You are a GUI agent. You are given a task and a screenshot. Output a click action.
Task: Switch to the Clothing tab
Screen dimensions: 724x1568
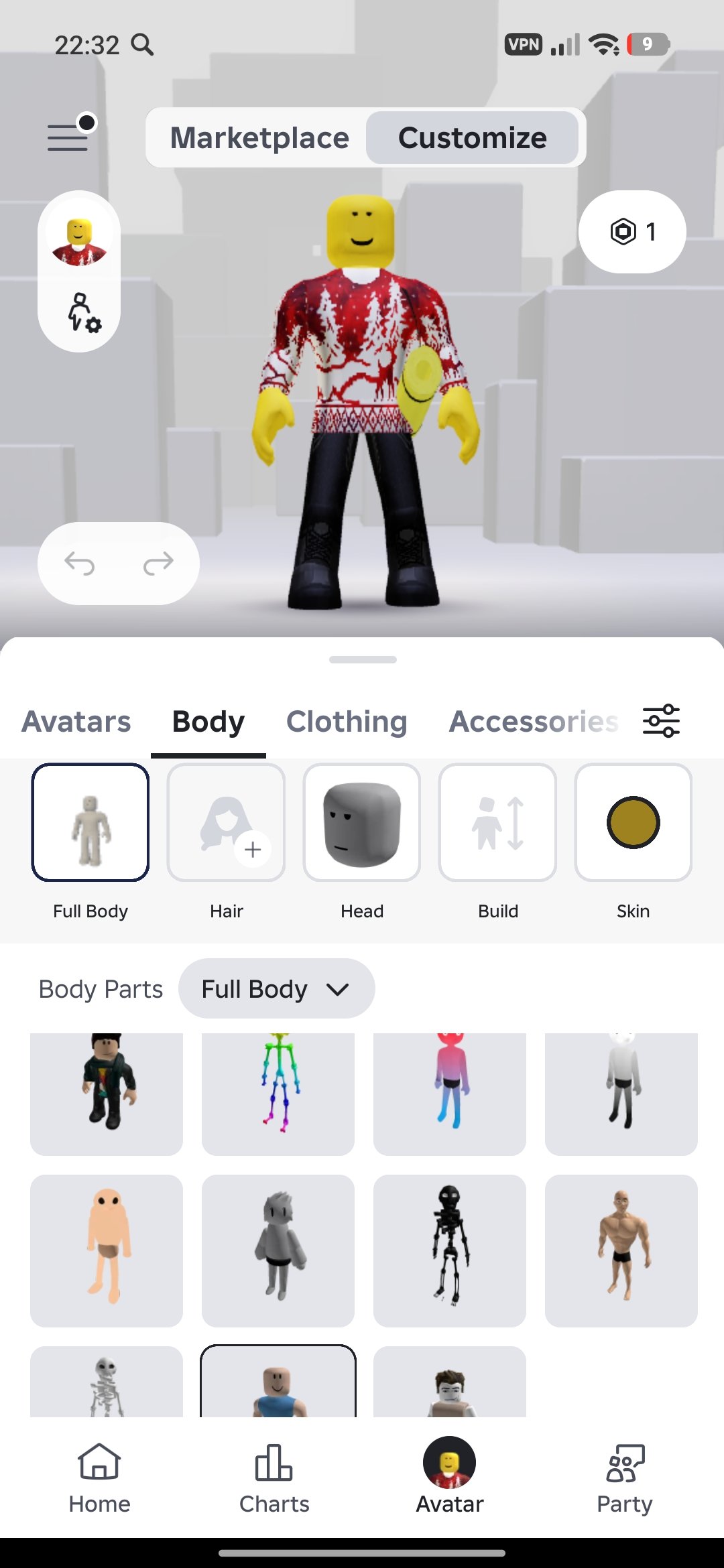coord(347,722)
